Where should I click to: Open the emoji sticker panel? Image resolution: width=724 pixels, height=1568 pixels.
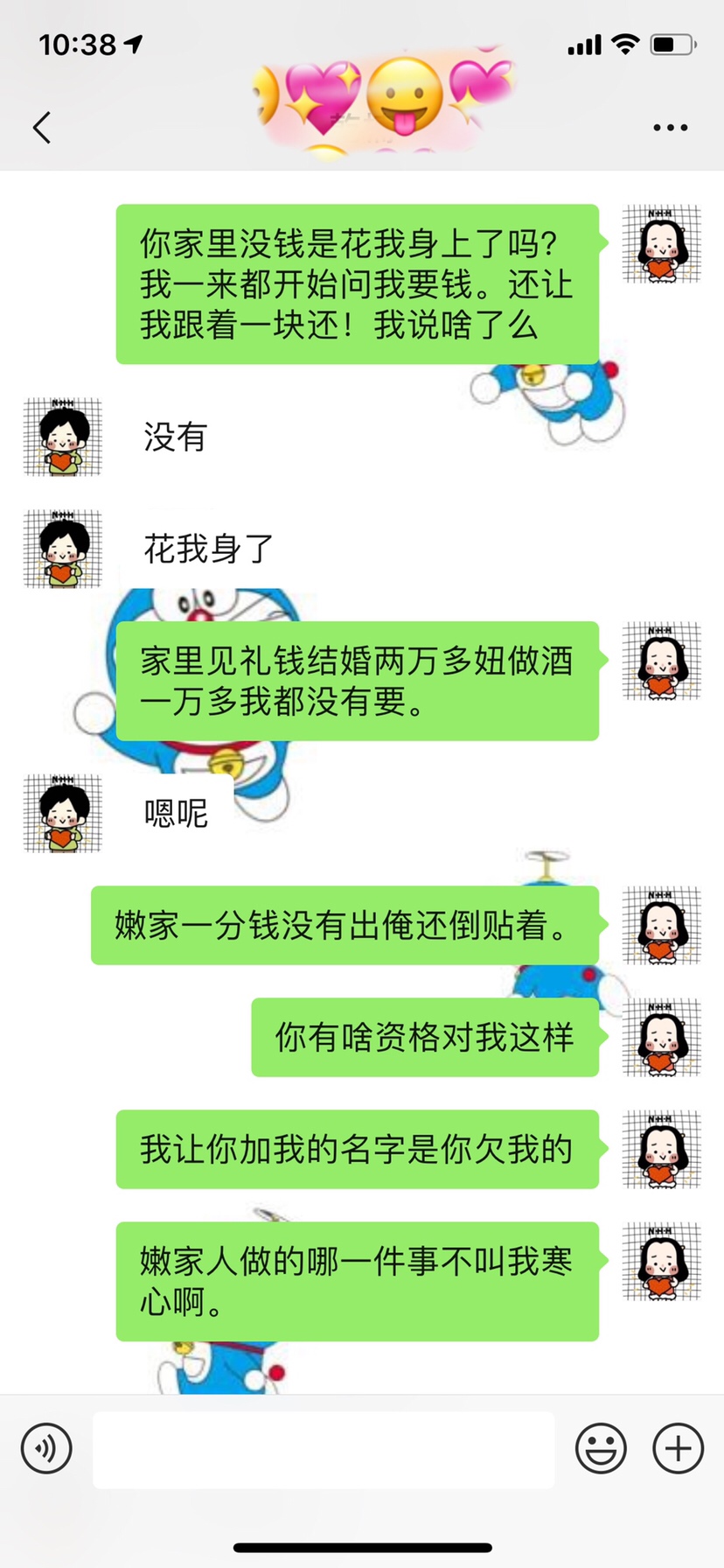601,1448
